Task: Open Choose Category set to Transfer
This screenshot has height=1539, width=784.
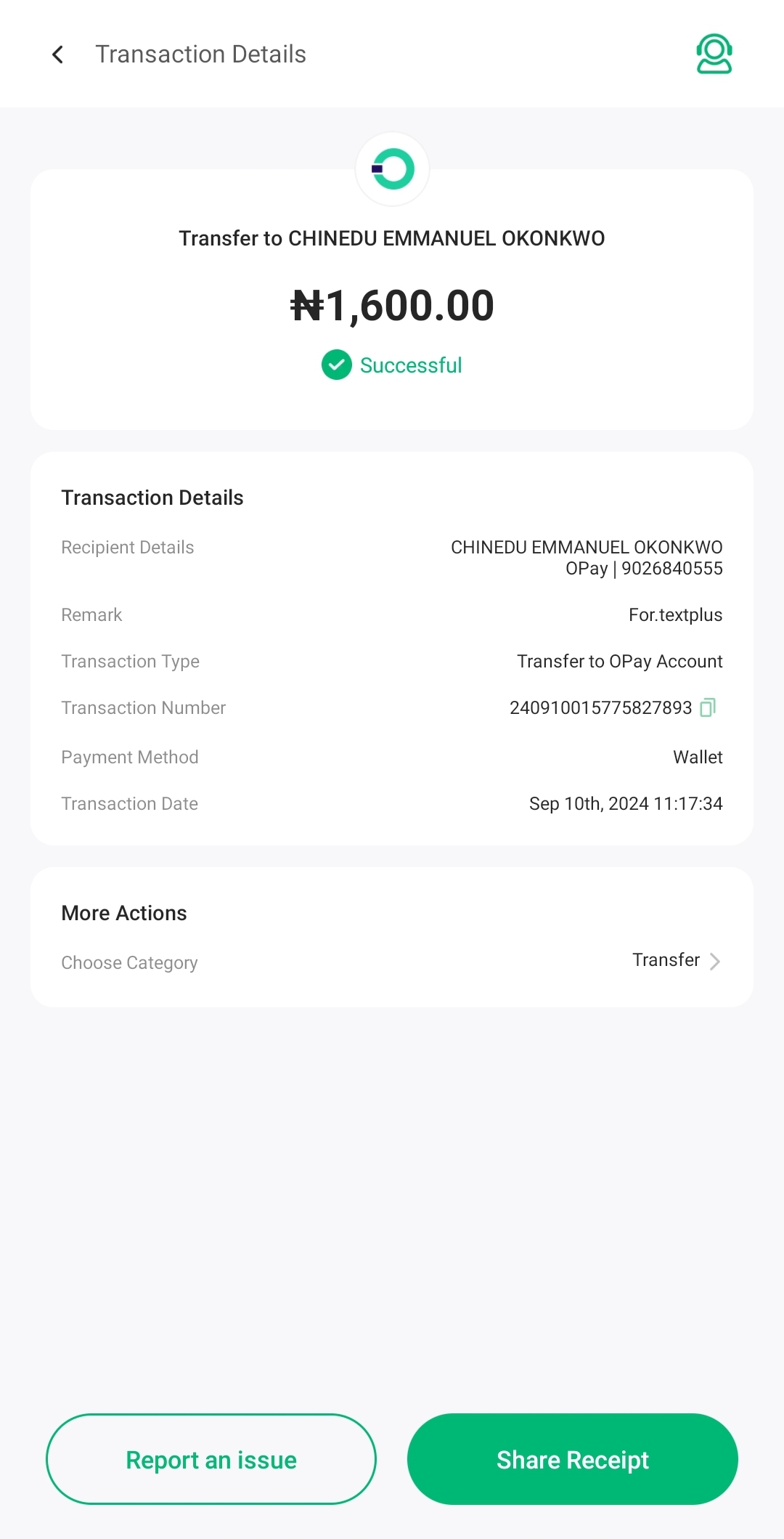Action: pyautogui.click(x=675, y=961)
